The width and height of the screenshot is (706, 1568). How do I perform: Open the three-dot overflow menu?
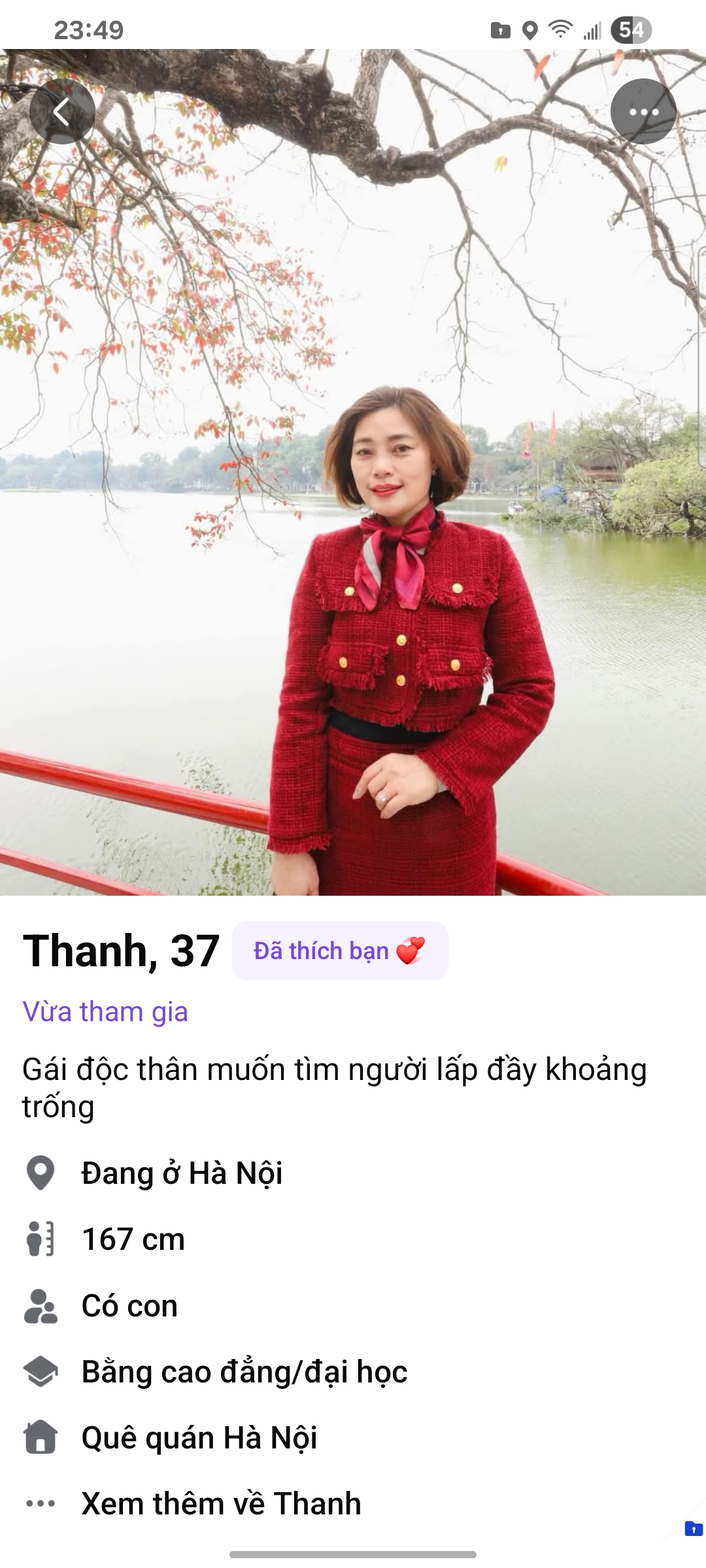(643, 112)
